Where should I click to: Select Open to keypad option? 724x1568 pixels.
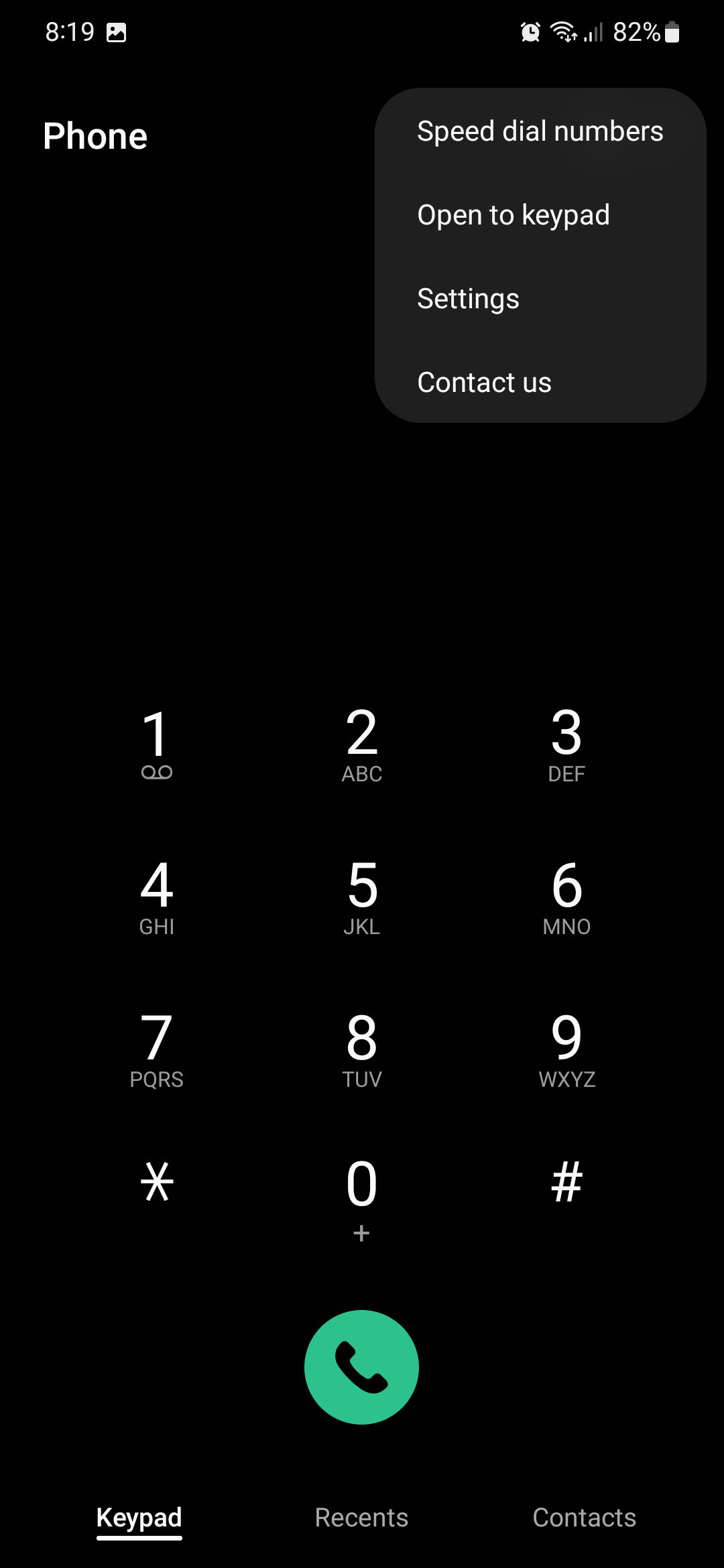pos(514,215)
